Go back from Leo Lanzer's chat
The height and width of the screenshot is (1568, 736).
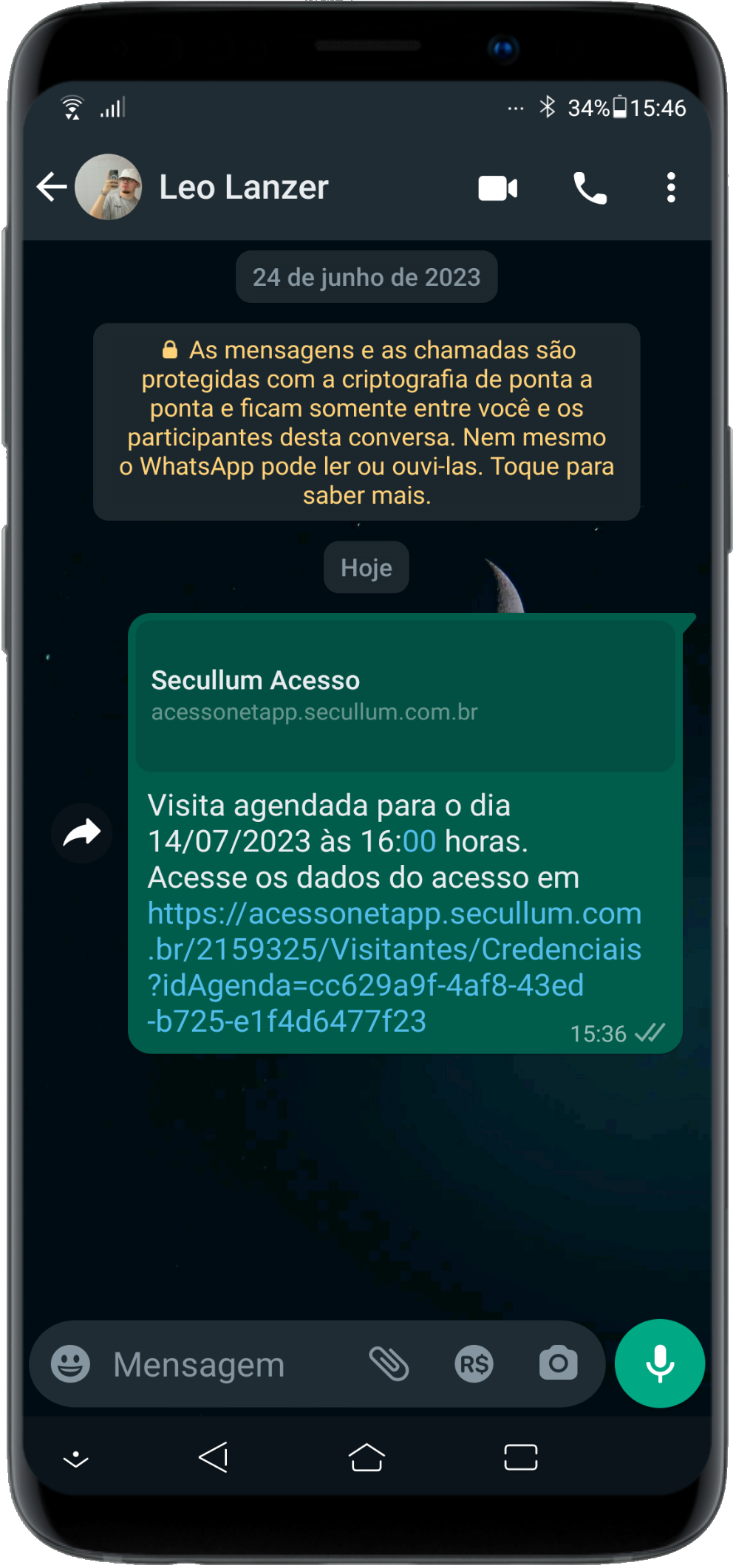[51, 187]
